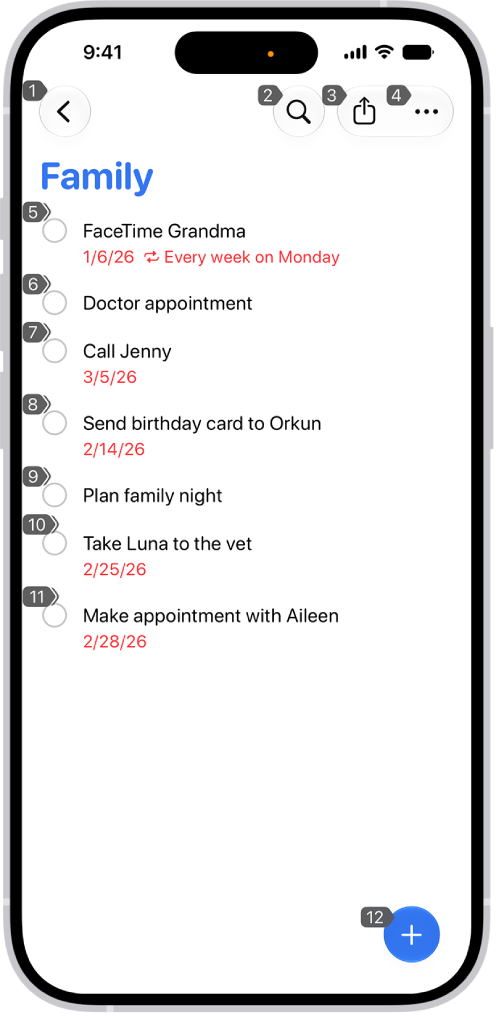Open search in the Family list

298,111
